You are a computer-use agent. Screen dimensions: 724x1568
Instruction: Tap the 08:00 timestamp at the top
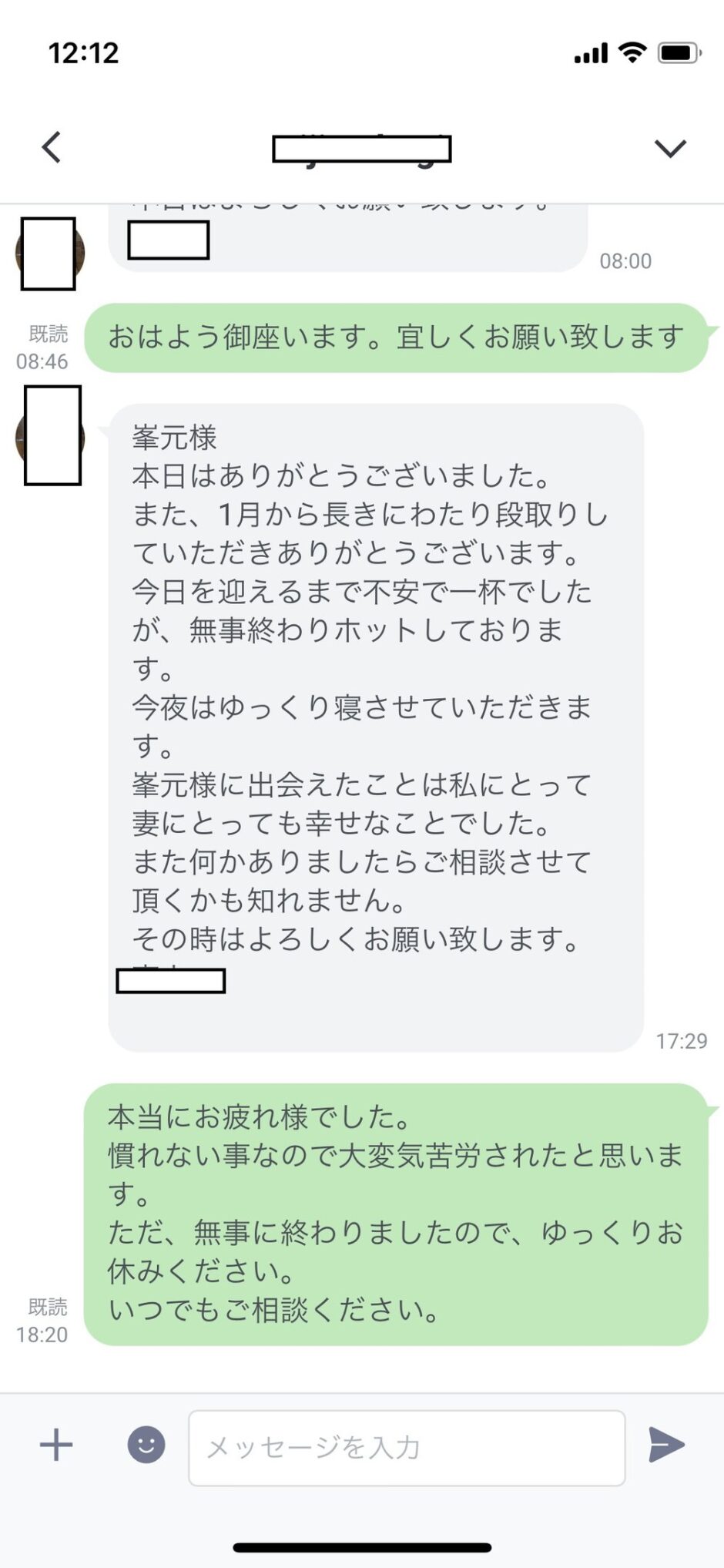(x=626, y=260)
